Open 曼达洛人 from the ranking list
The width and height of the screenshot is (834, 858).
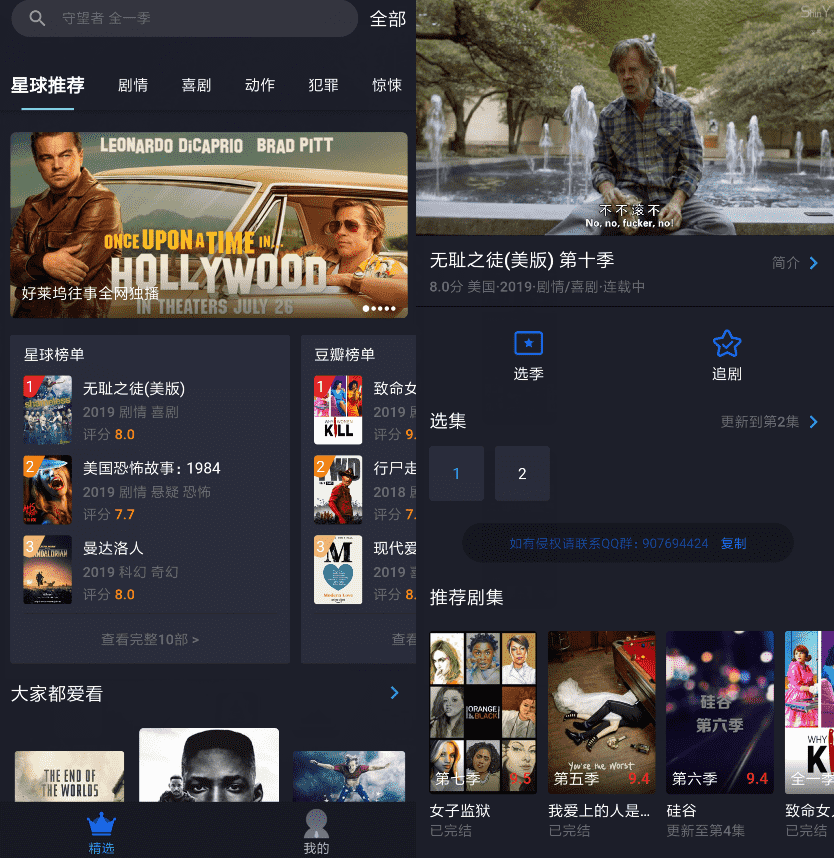tap(113, 548)
